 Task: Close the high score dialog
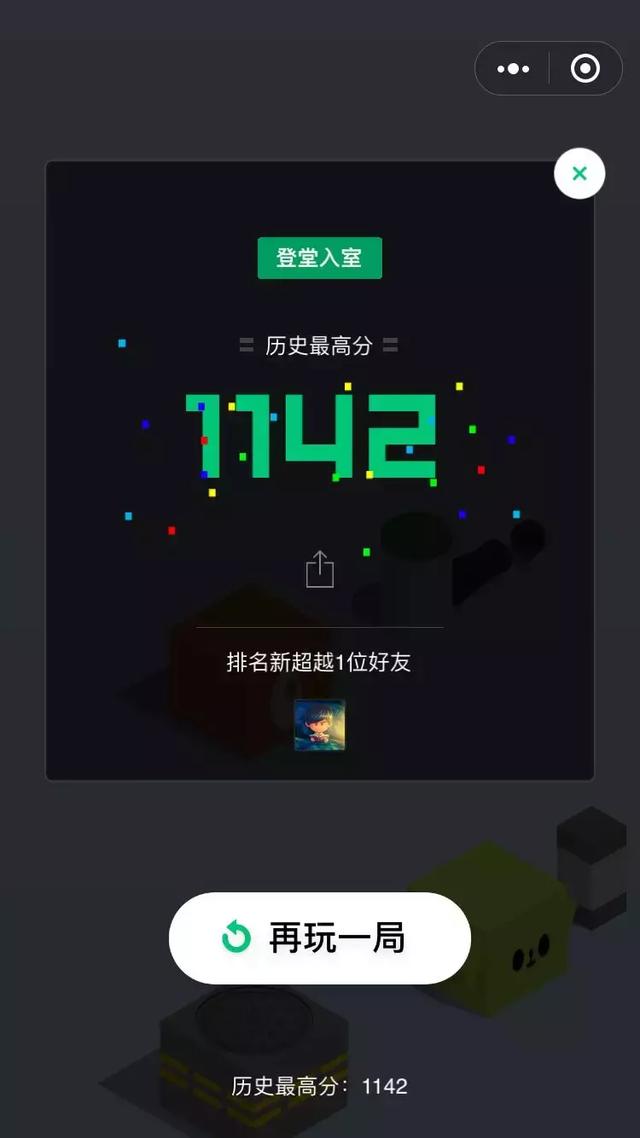click(579, 174)
